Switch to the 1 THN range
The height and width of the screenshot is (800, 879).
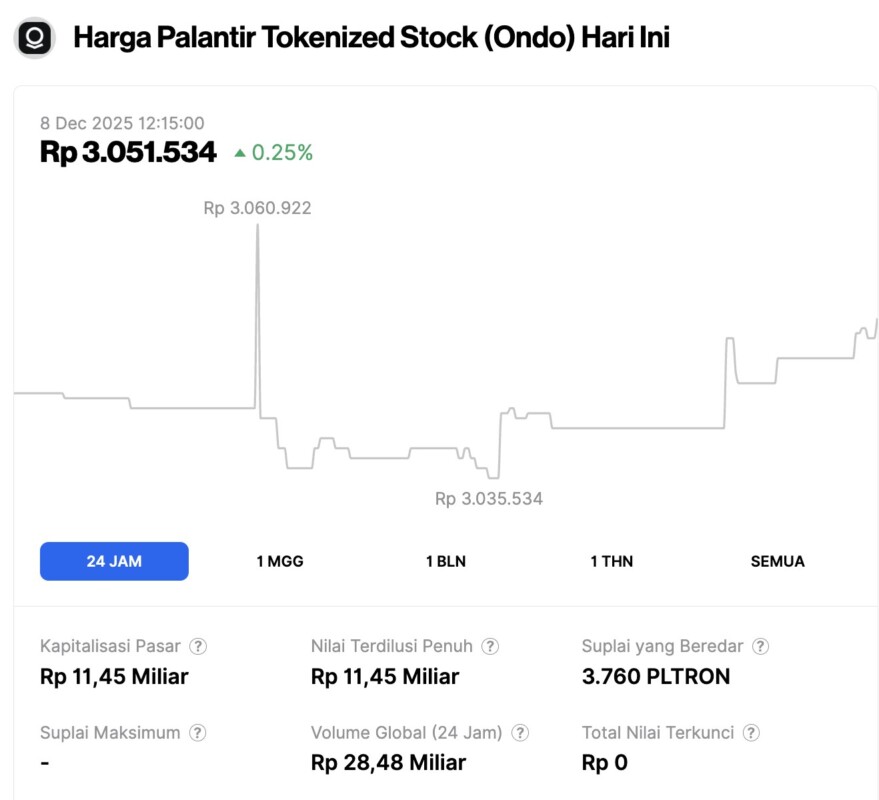612,561
